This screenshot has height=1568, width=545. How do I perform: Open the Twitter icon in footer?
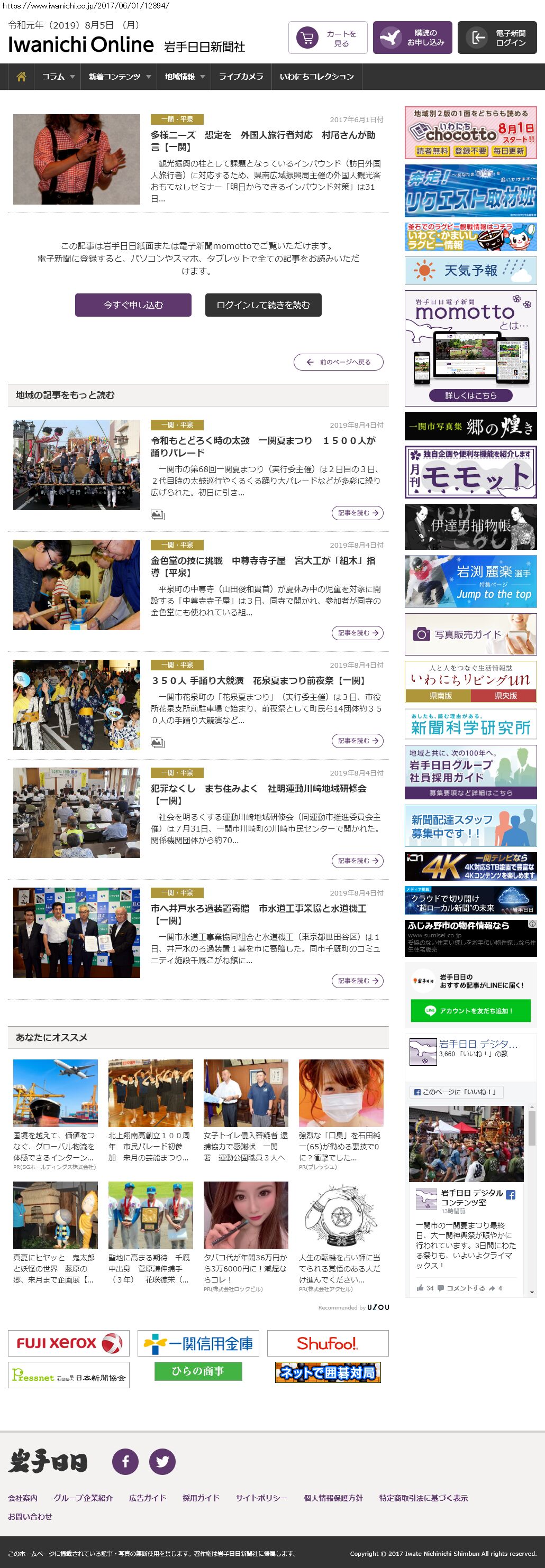coord(162,1462)
